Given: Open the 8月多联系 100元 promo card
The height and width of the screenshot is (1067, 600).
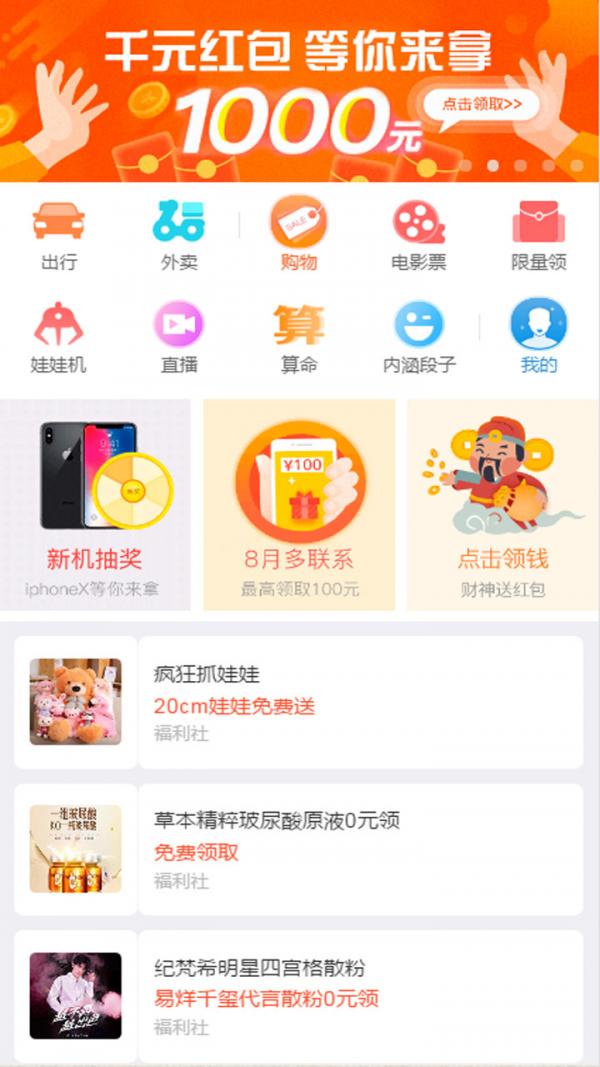Looking at the screenshot, I should pos(299,505).
